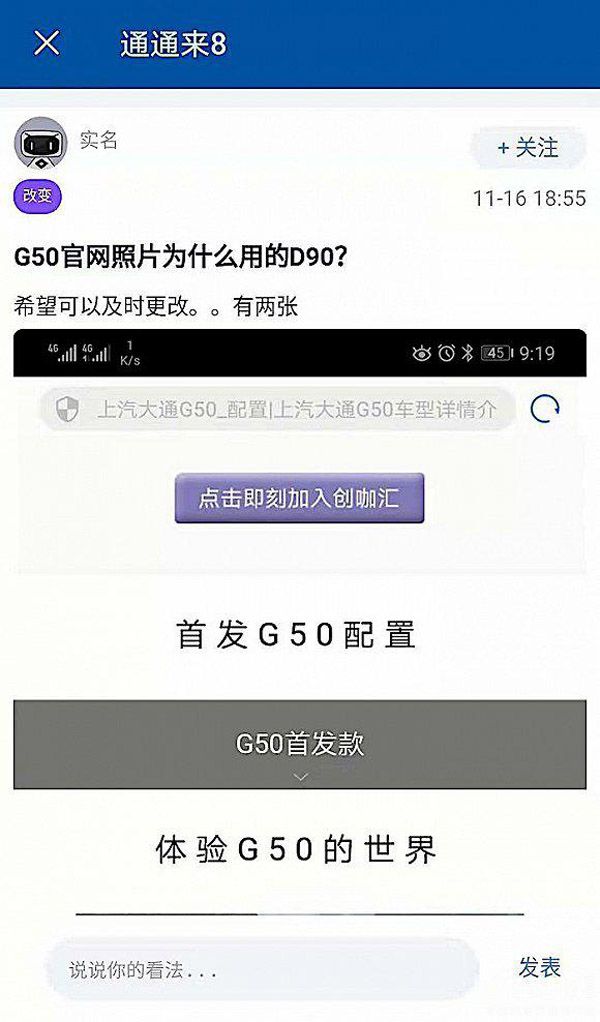Image resolution: width=600 pixels, height=1022 pixels.
Task: Follow the poster with +关注
Action: tap(527, 148)
